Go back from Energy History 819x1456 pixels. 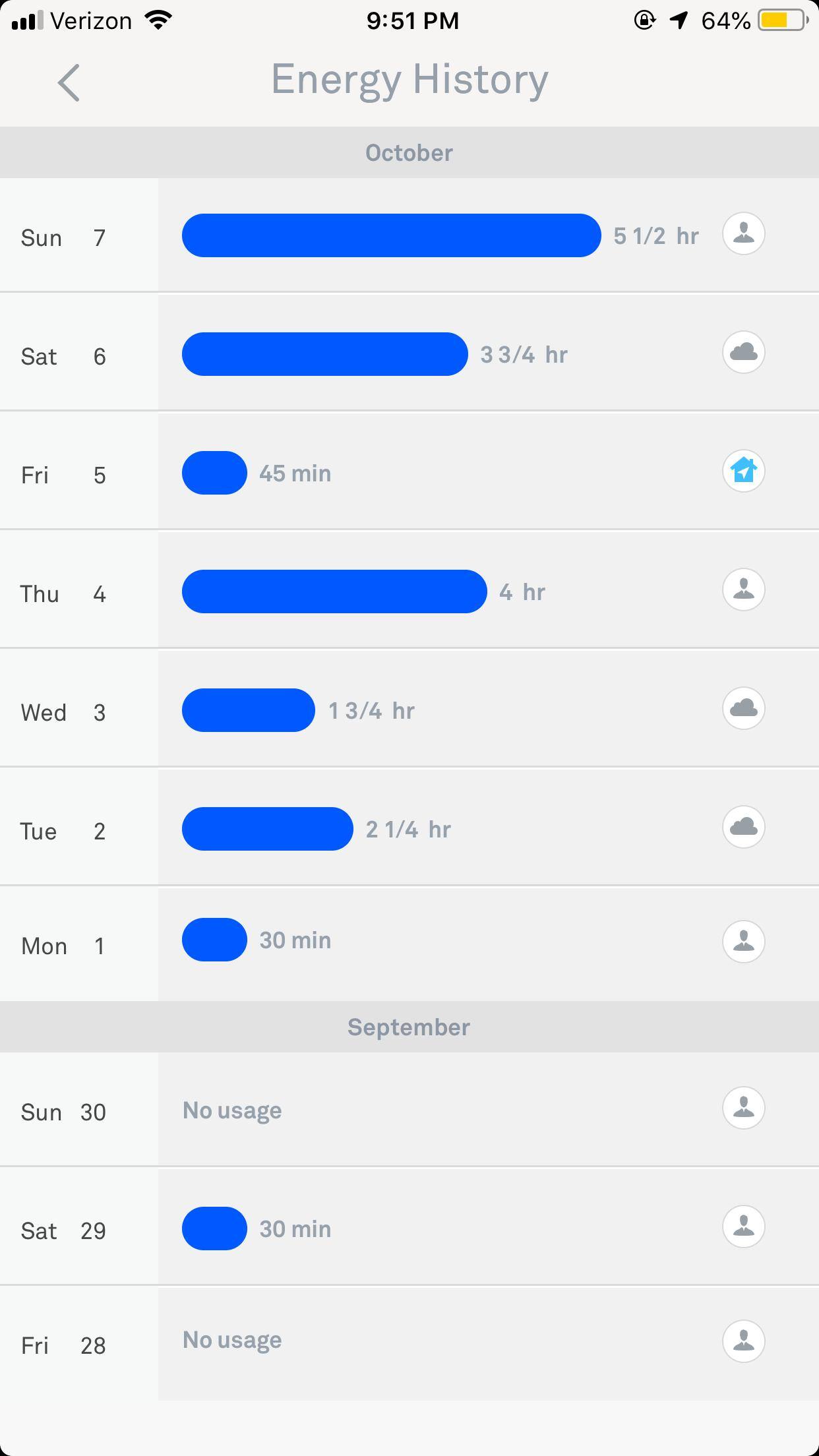pos(69,82)
